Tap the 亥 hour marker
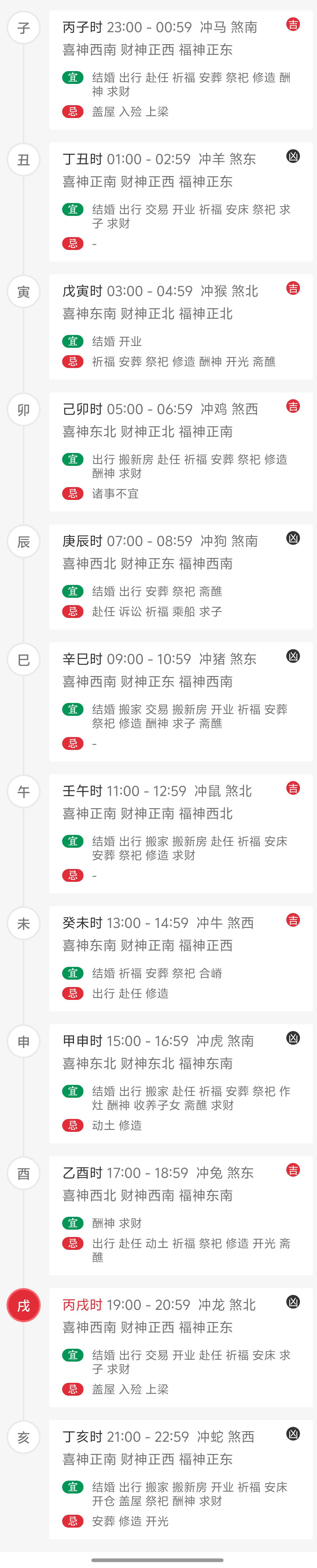Screen dimensions: 317x1568 point(24,1438)
